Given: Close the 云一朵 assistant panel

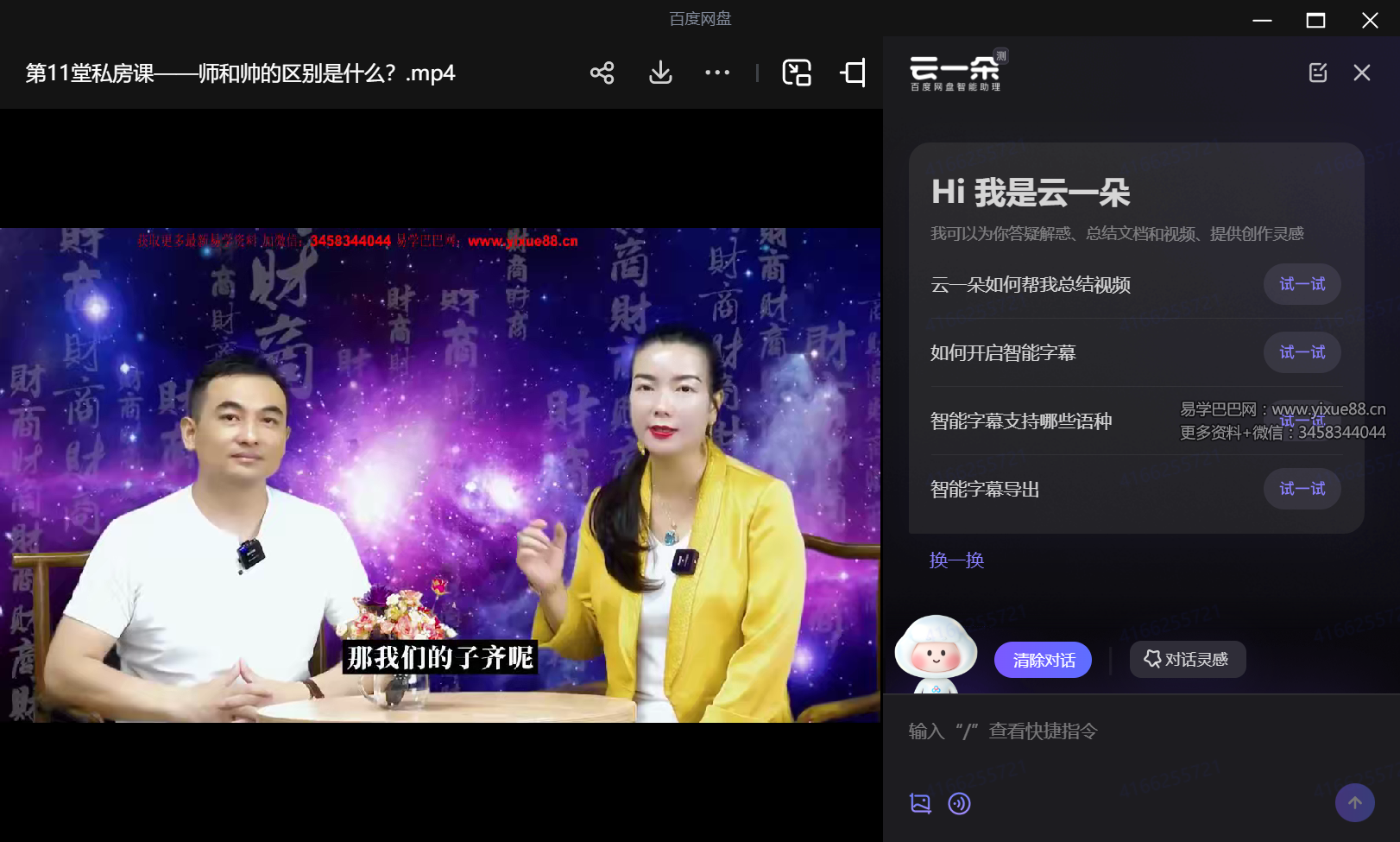Looking at the screenshot, I should [1362, 73].
